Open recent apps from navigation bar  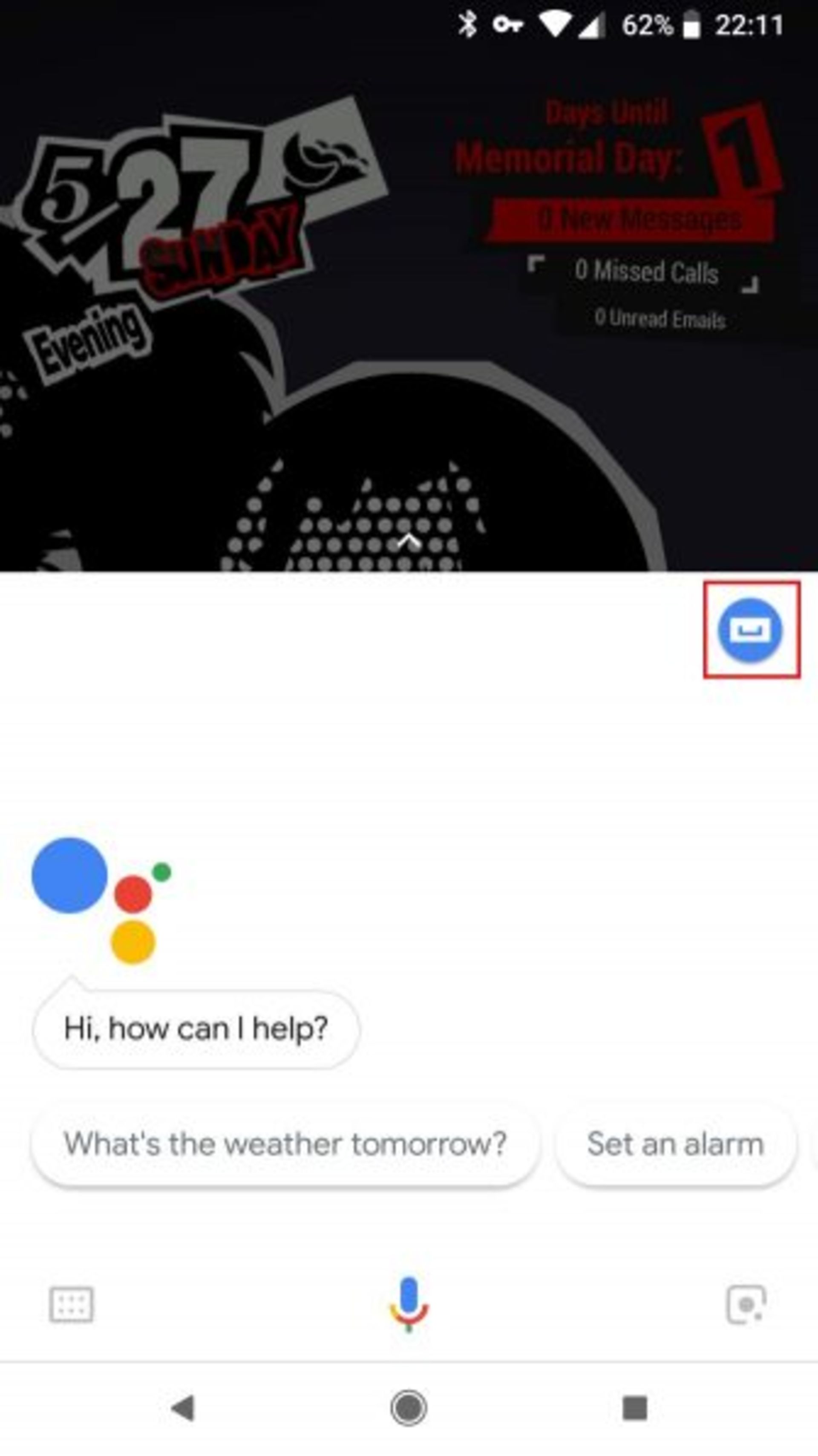coord(634,1407)
